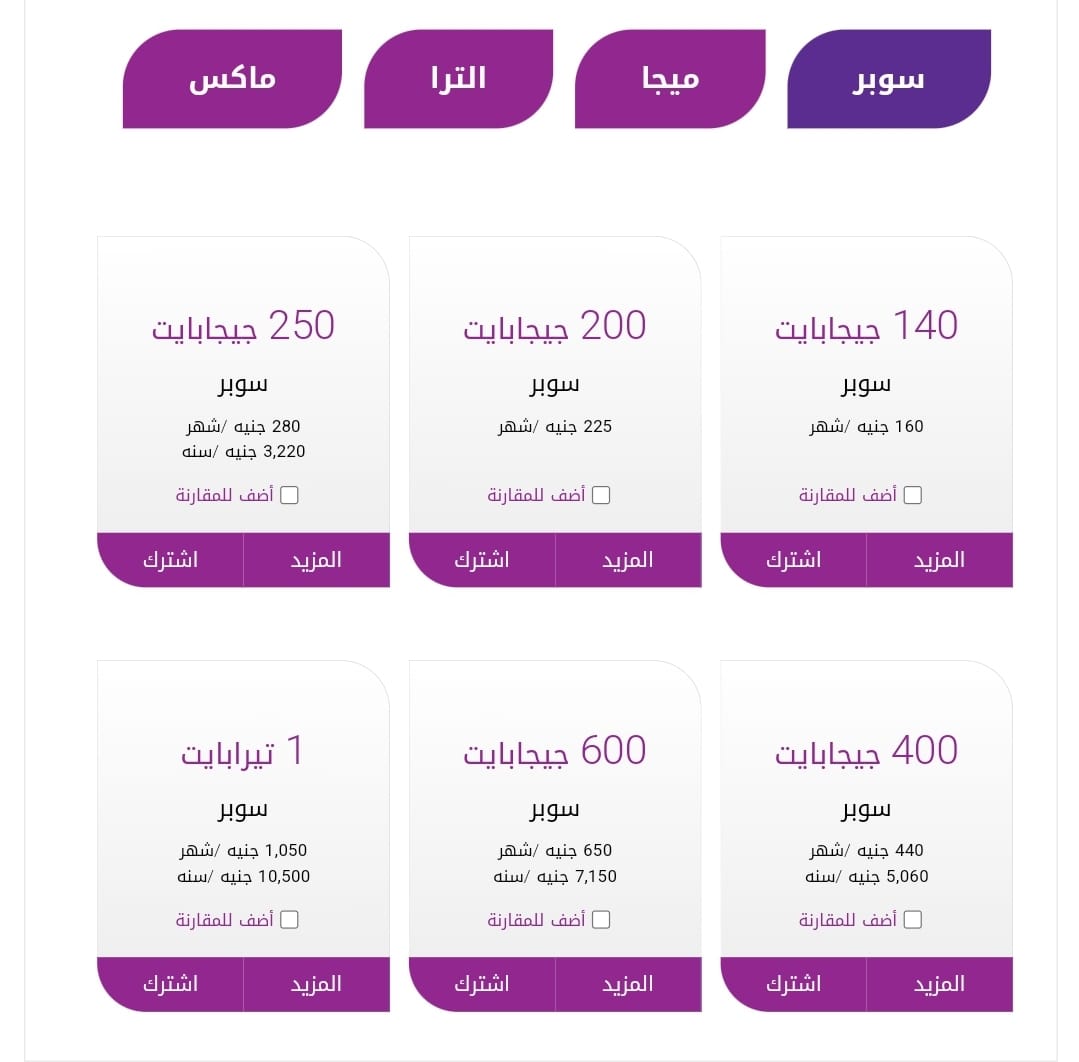
Task: Subscribe to the 600 جيجابايت plan
Action: pyautogui.click(x=481, y=984)
